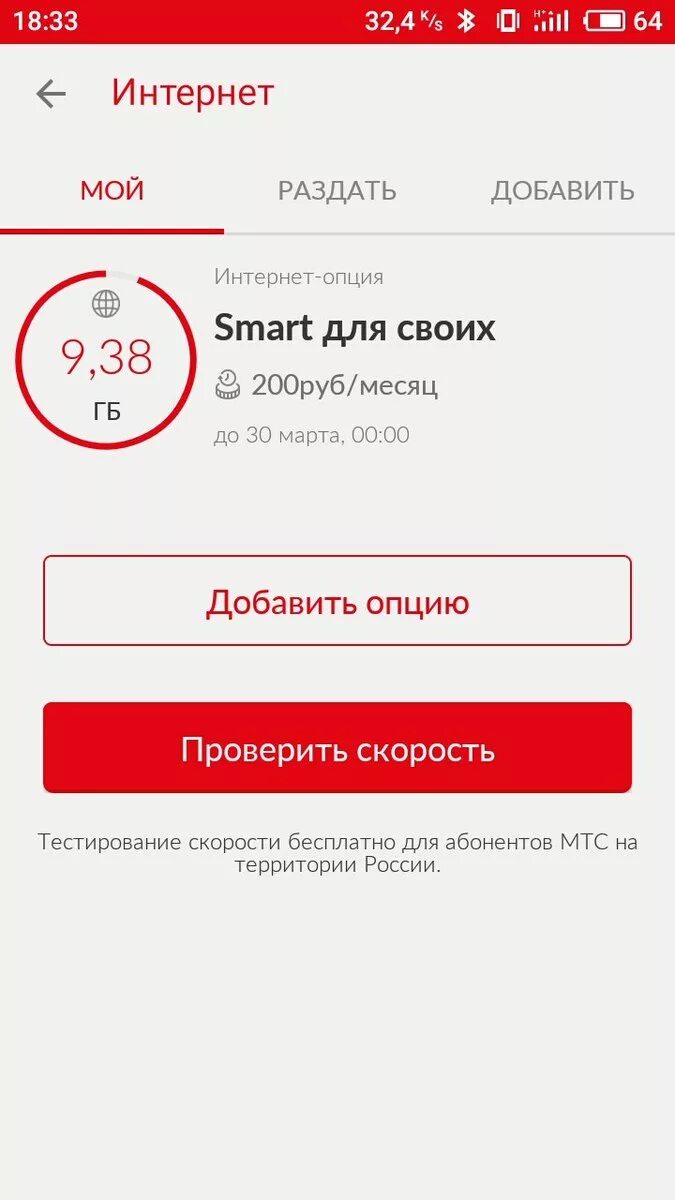Tap the Проверить скорость button
675x1200 pixels.
point(337,748)
